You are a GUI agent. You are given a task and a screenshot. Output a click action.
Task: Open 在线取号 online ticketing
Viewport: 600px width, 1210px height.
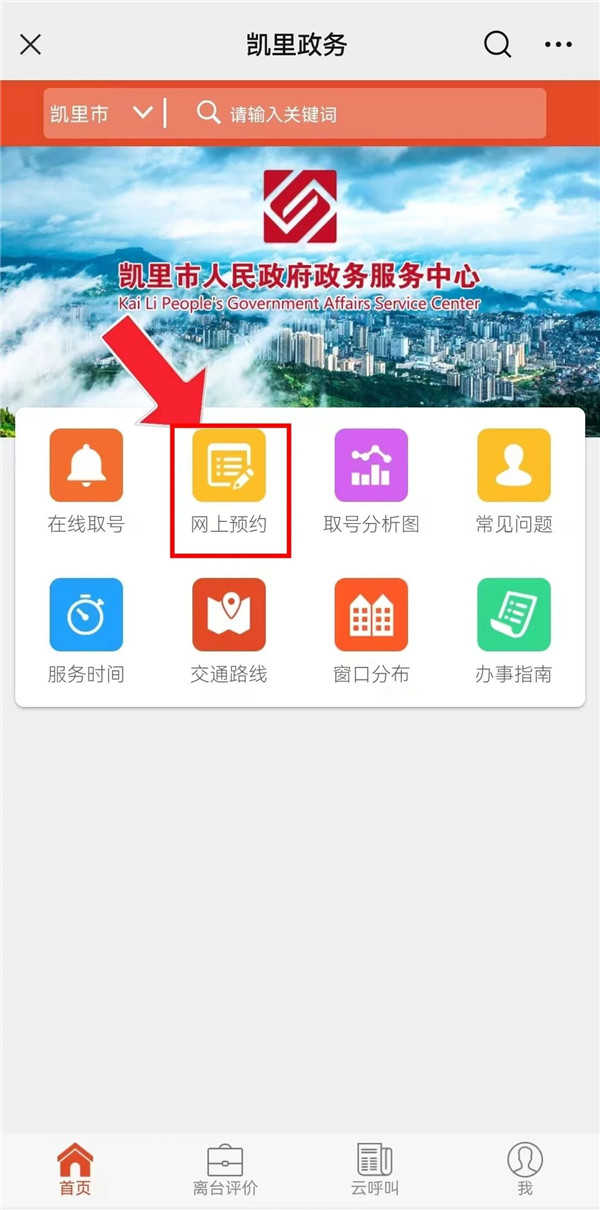coord(86,481)
